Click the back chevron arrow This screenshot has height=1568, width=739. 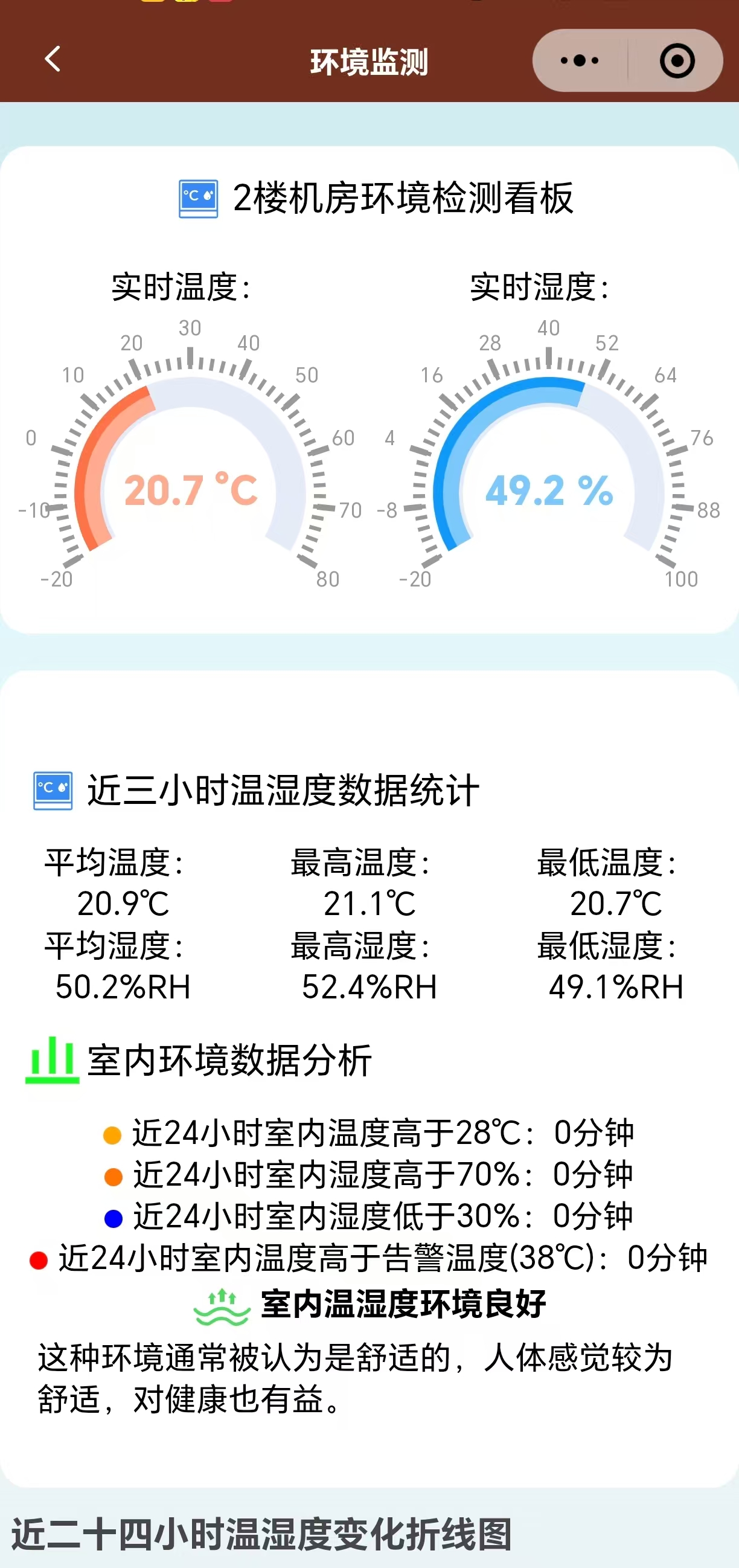pos(53,59)
